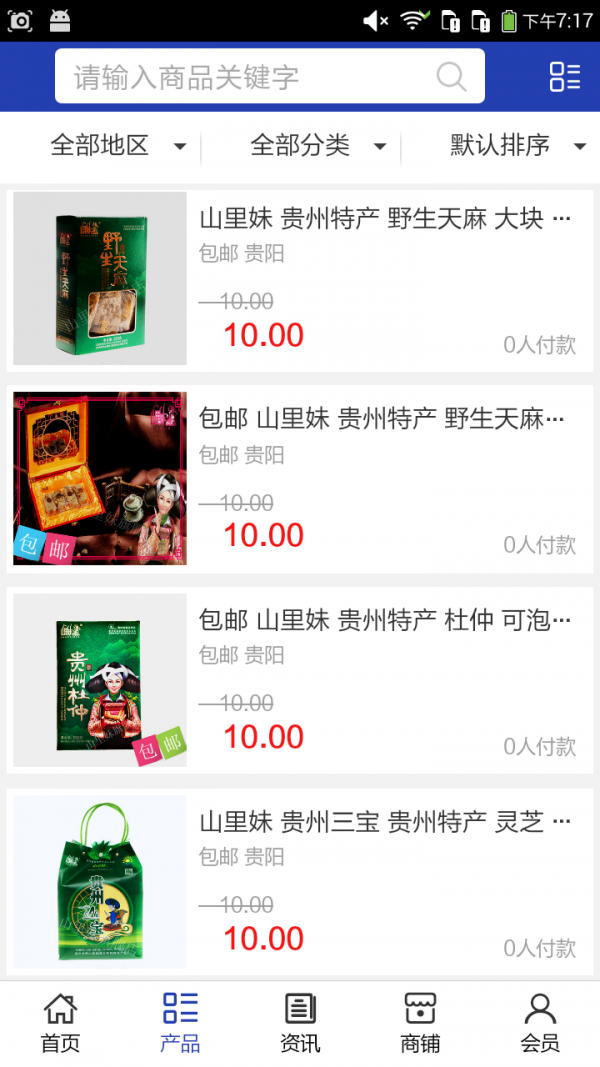This screenshot has width=600, height=1067.
Task: Open the category list icon in header
Action: point(564,77)
